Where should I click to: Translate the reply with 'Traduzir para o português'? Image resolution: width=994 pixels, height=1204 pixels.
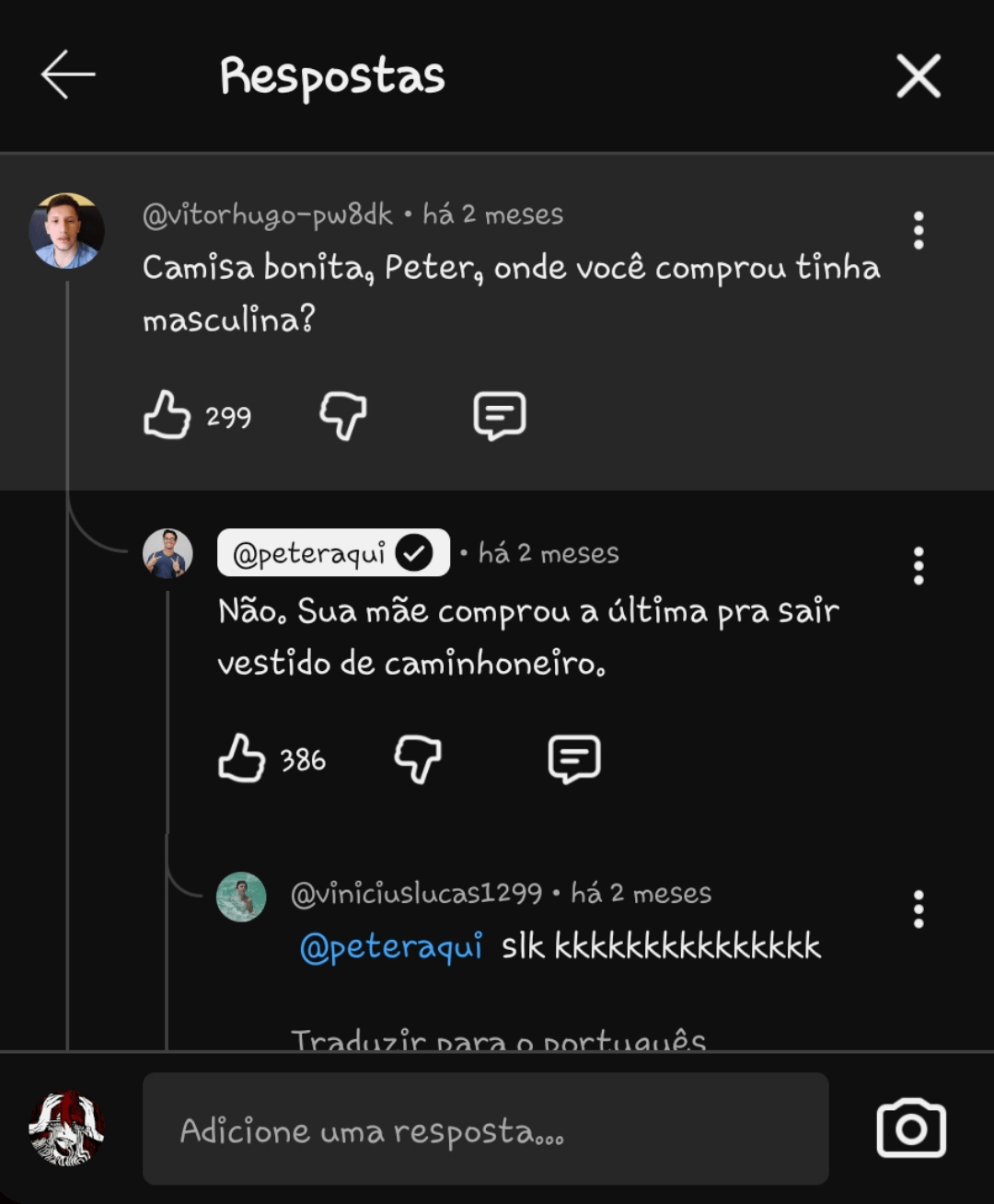click(x=498, y=1040)
